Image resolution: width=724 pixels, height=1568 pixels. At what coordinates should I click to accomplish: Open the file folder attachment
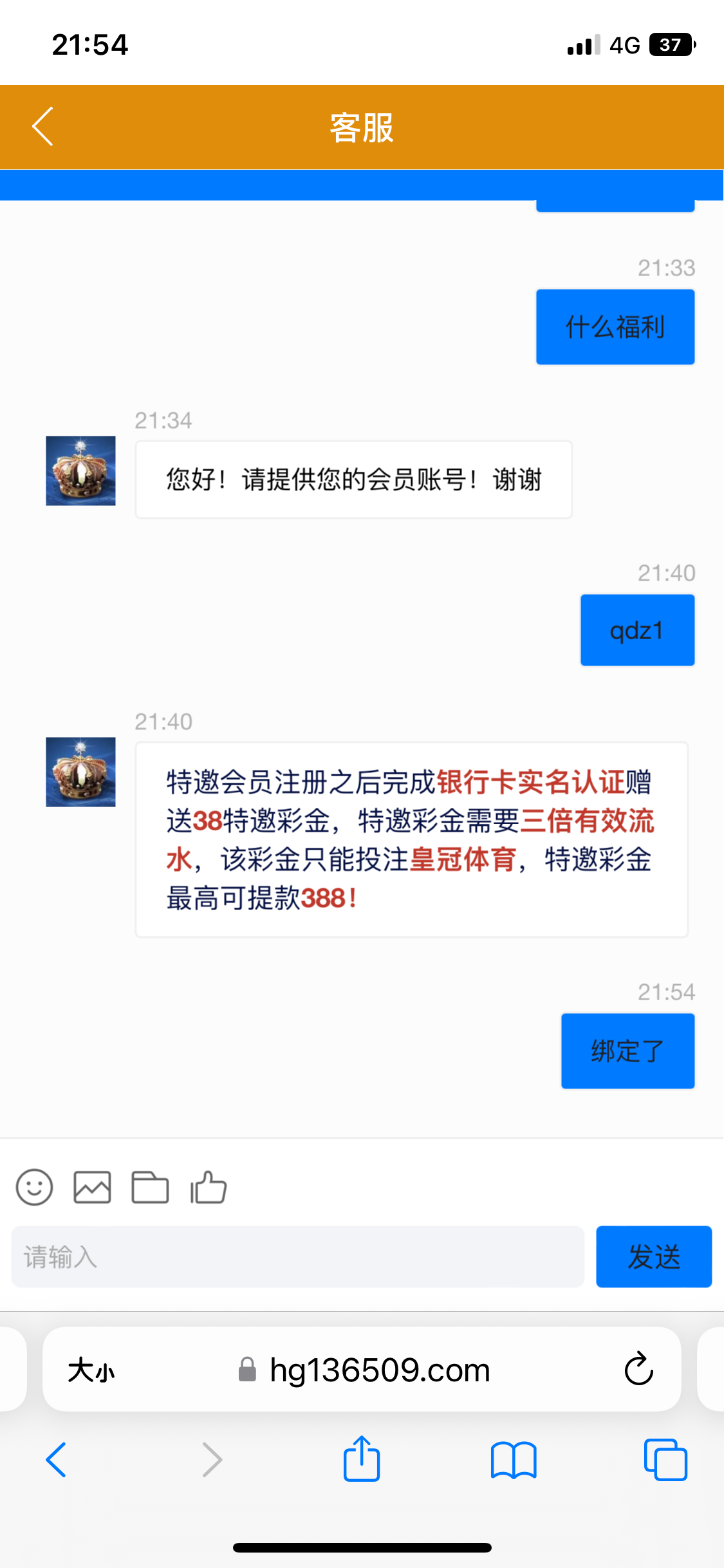pyautogui.click(x=150, y=1187)
